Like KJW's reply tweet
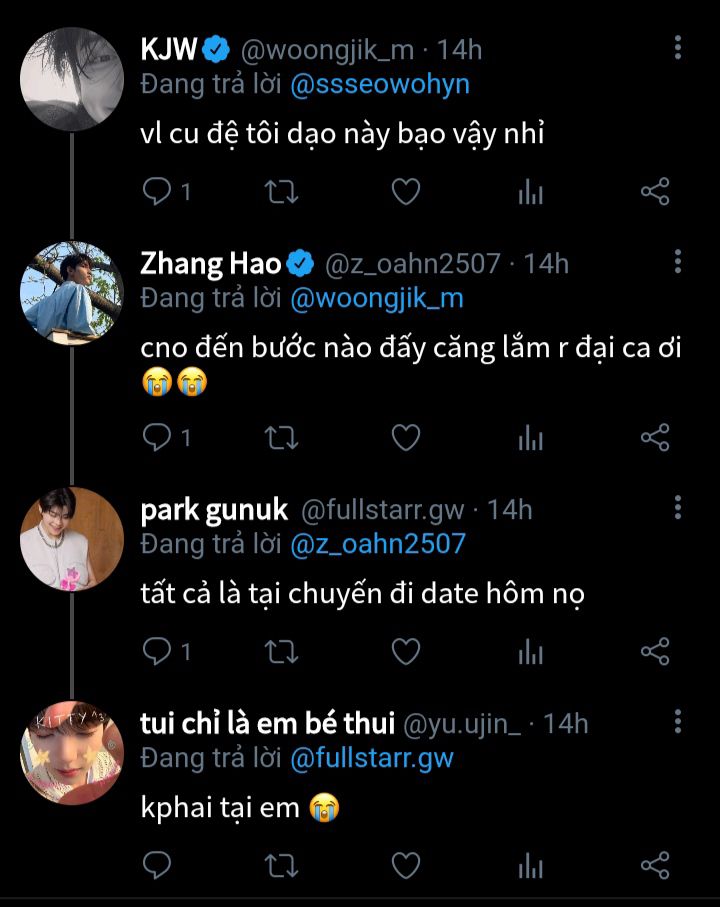Image resolution: width=720 pixels, height=907 pixels. 406,191
